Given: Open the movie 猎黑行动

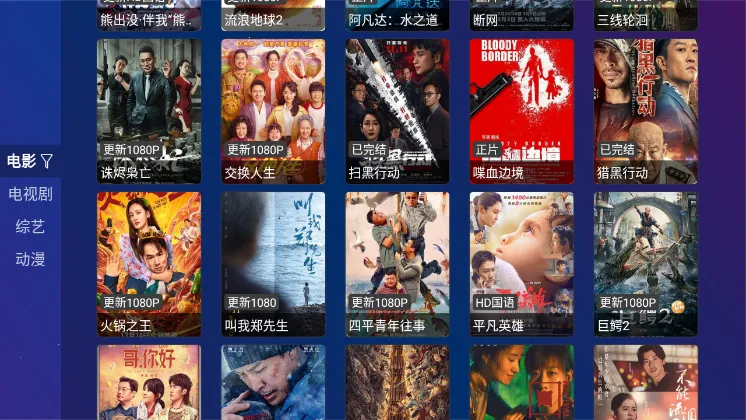Looking at the screenshot, I should click(x=645, y=110).
